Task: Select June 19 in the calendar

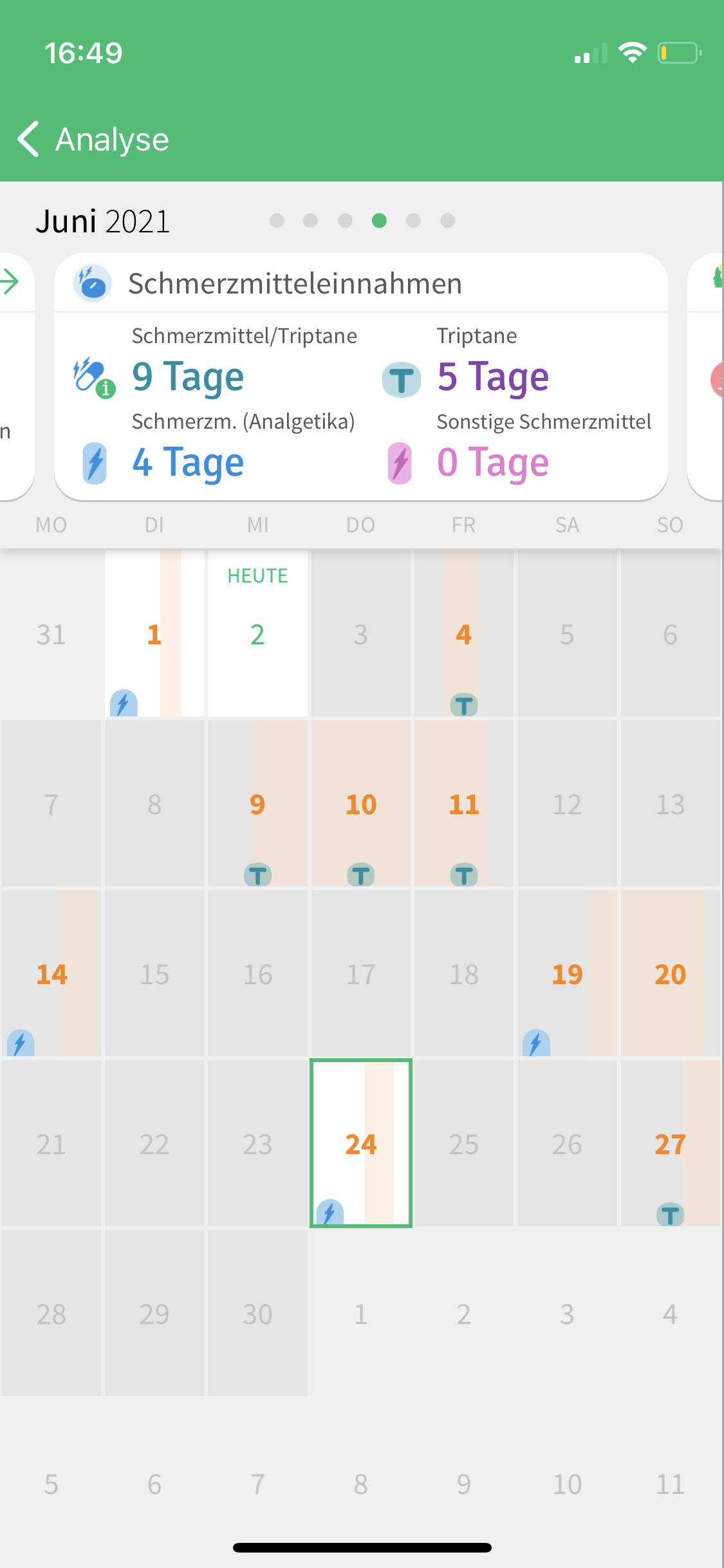Action: pos(567,974)
